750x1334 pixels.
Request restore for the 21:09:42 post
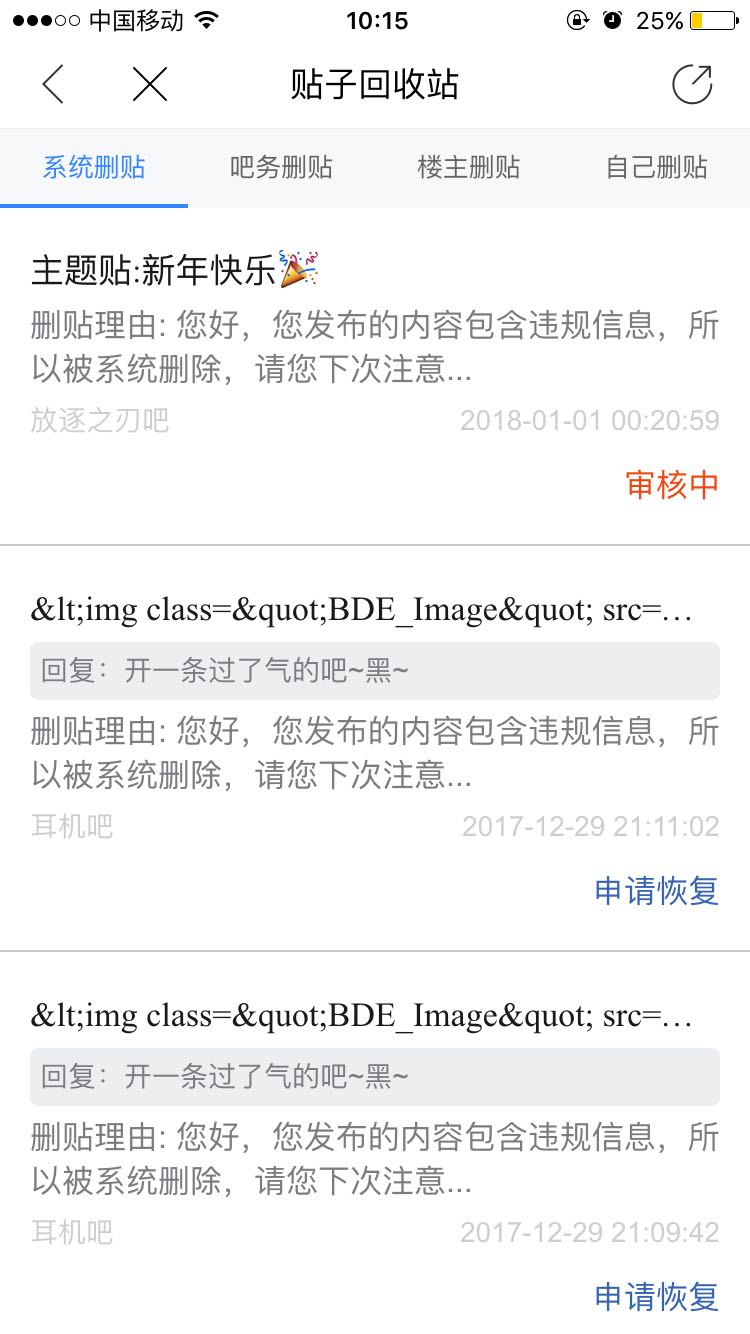pos(657,1297)
